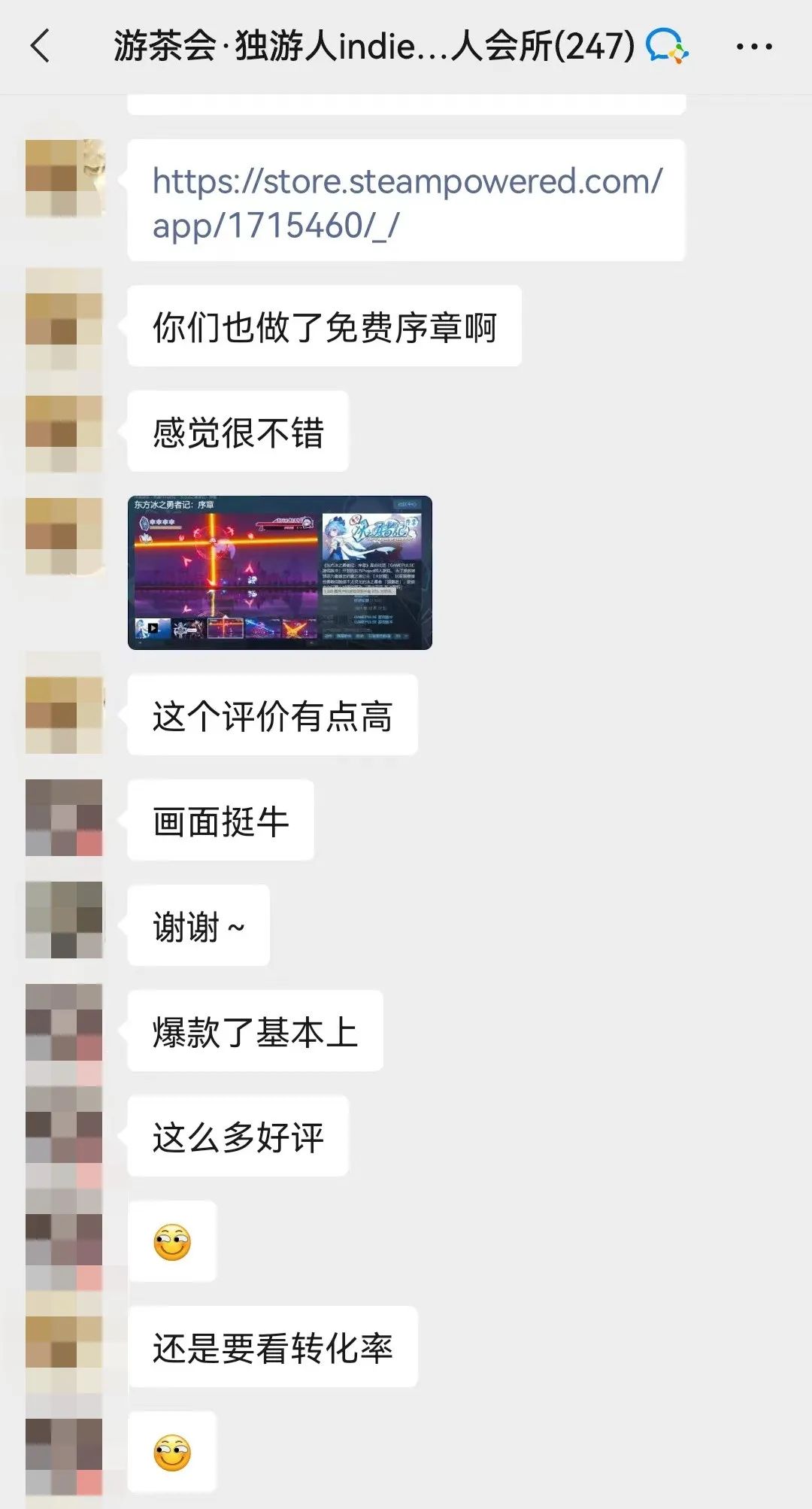The height and width of the screenshot is (1509, 812).
Task: Tap the '这么多好评' message bubble
Action: (238, 1137)
